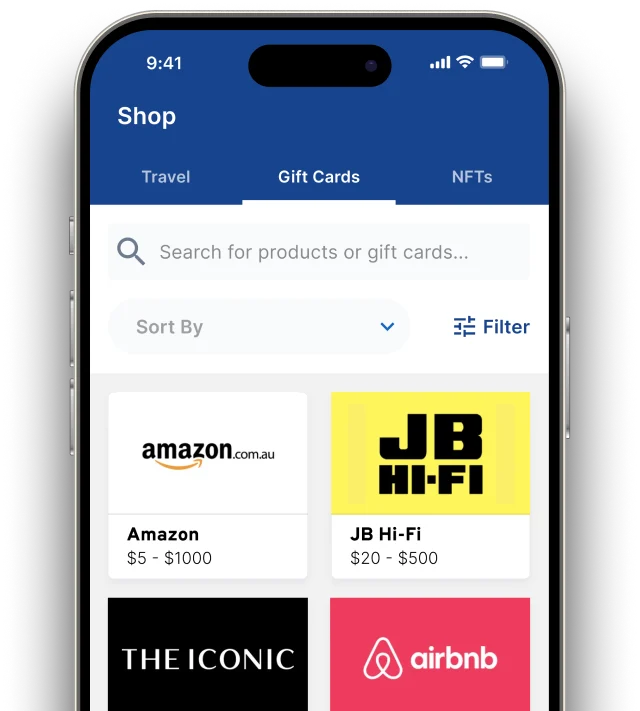Switch to the Travel tab
Image resolution: width=640 pixels, height=711 pixels.
click(166, 177)
